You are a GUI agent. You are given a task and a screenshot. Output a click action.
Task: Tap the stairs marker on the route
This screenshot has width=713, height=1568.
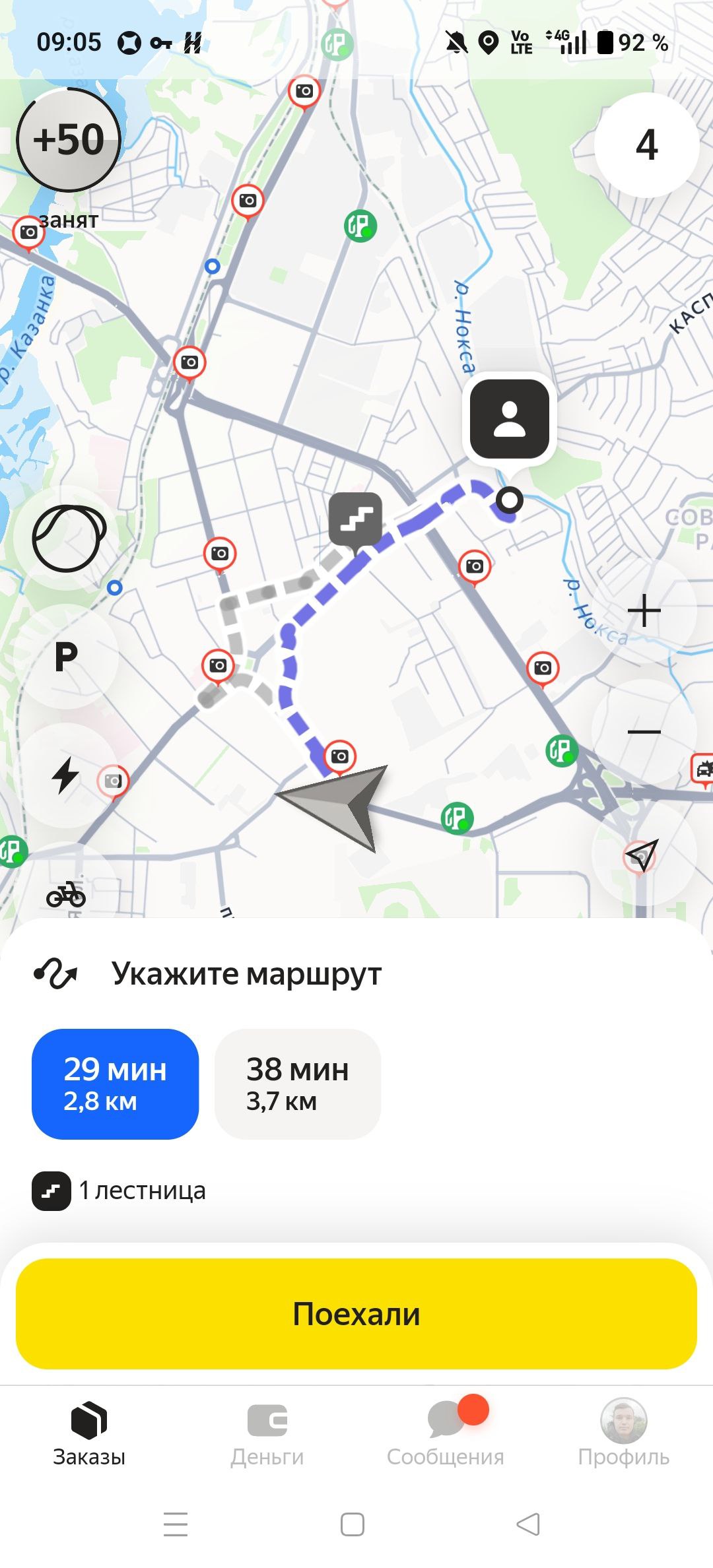click(x=356, y=519)
